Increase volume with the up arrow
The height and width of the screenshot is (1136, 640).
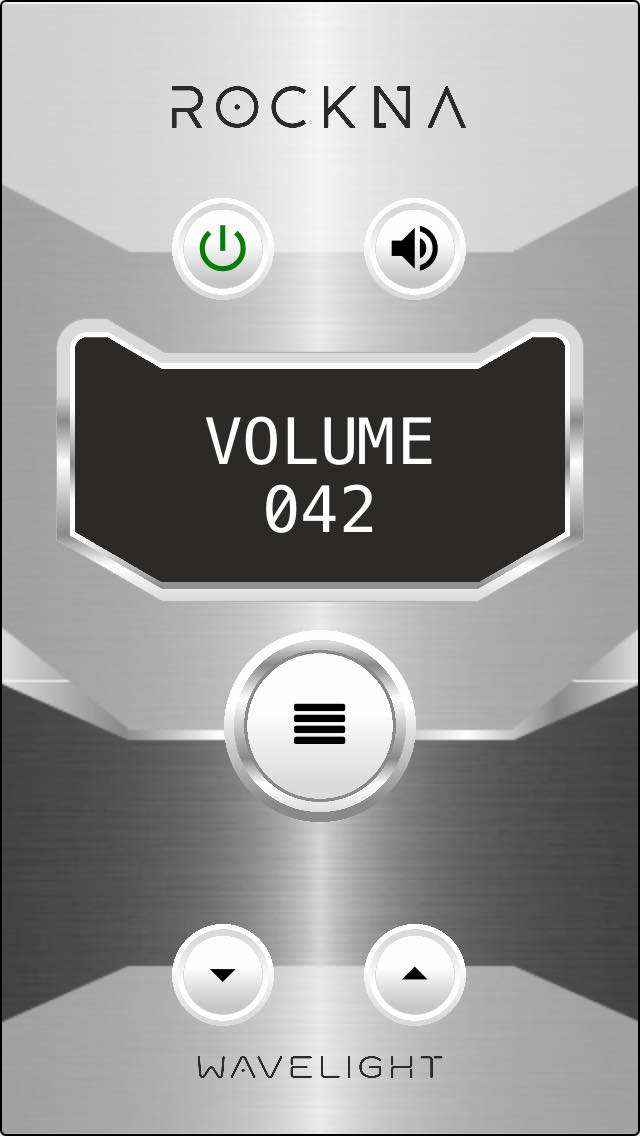click(414, 974)
